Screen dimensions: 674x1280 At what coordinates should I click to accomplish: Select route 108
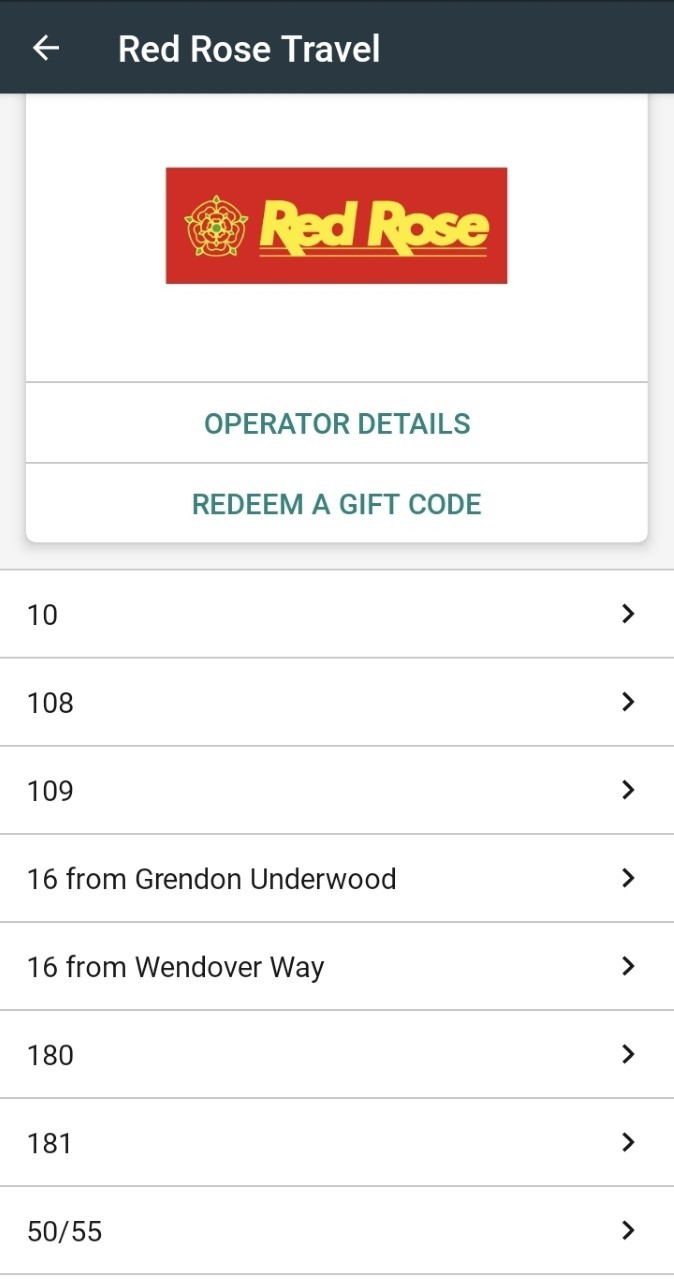coord(337,702)
